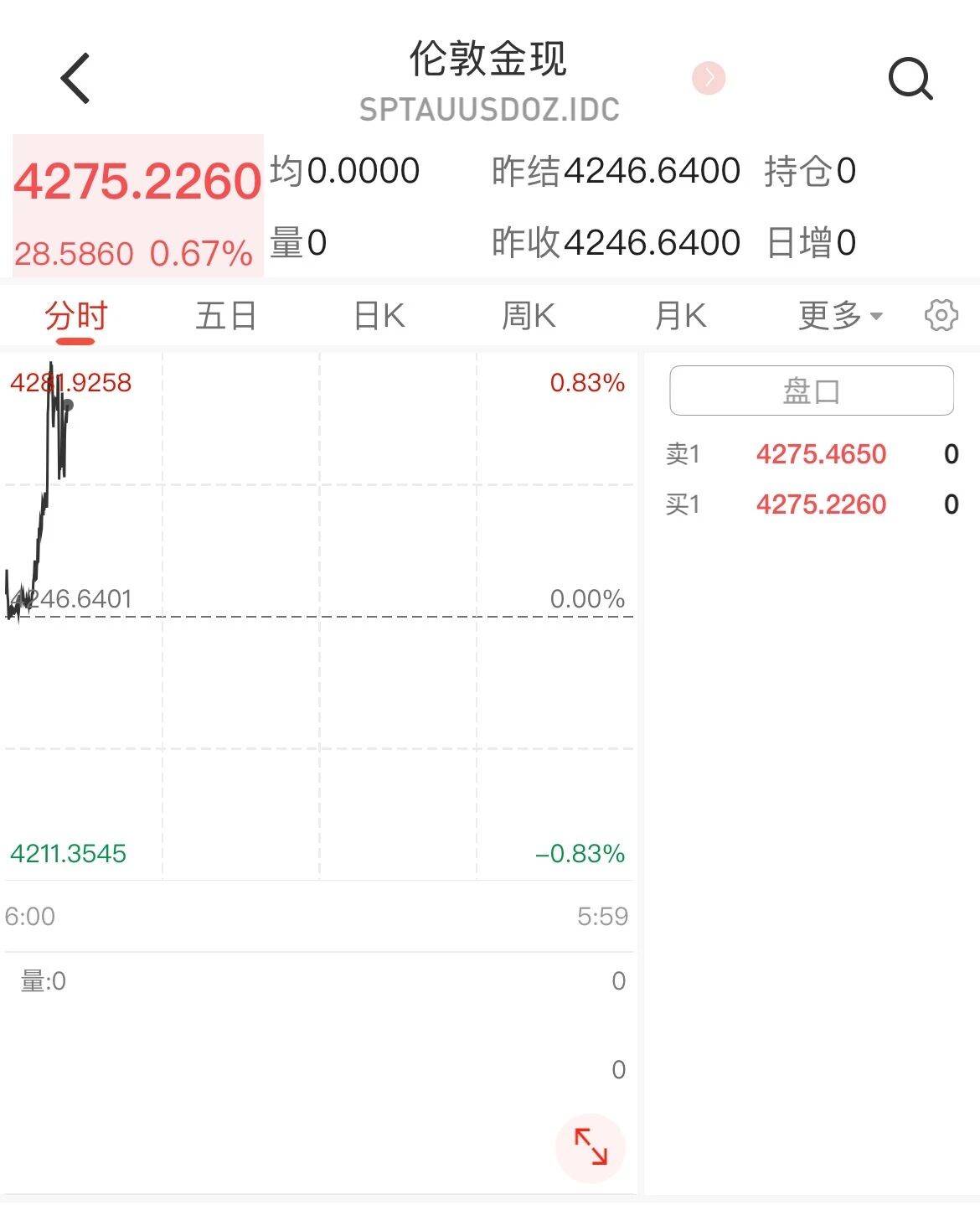Select the 分时 chart tab

(76, 317)
